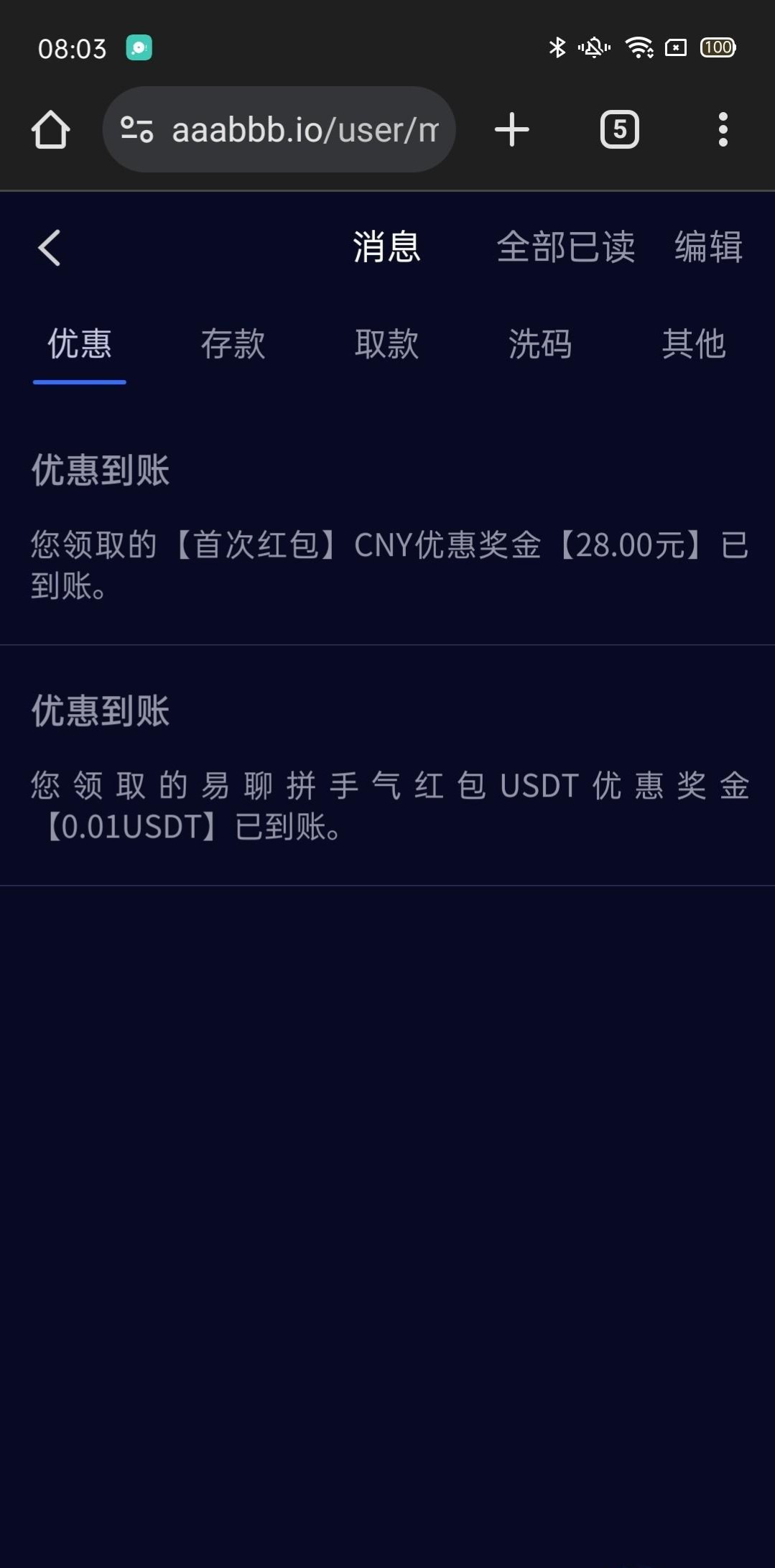The width and height of the screenshot is (775, 1568).
Task: Select the 优惠 tab
Action: 80,344
